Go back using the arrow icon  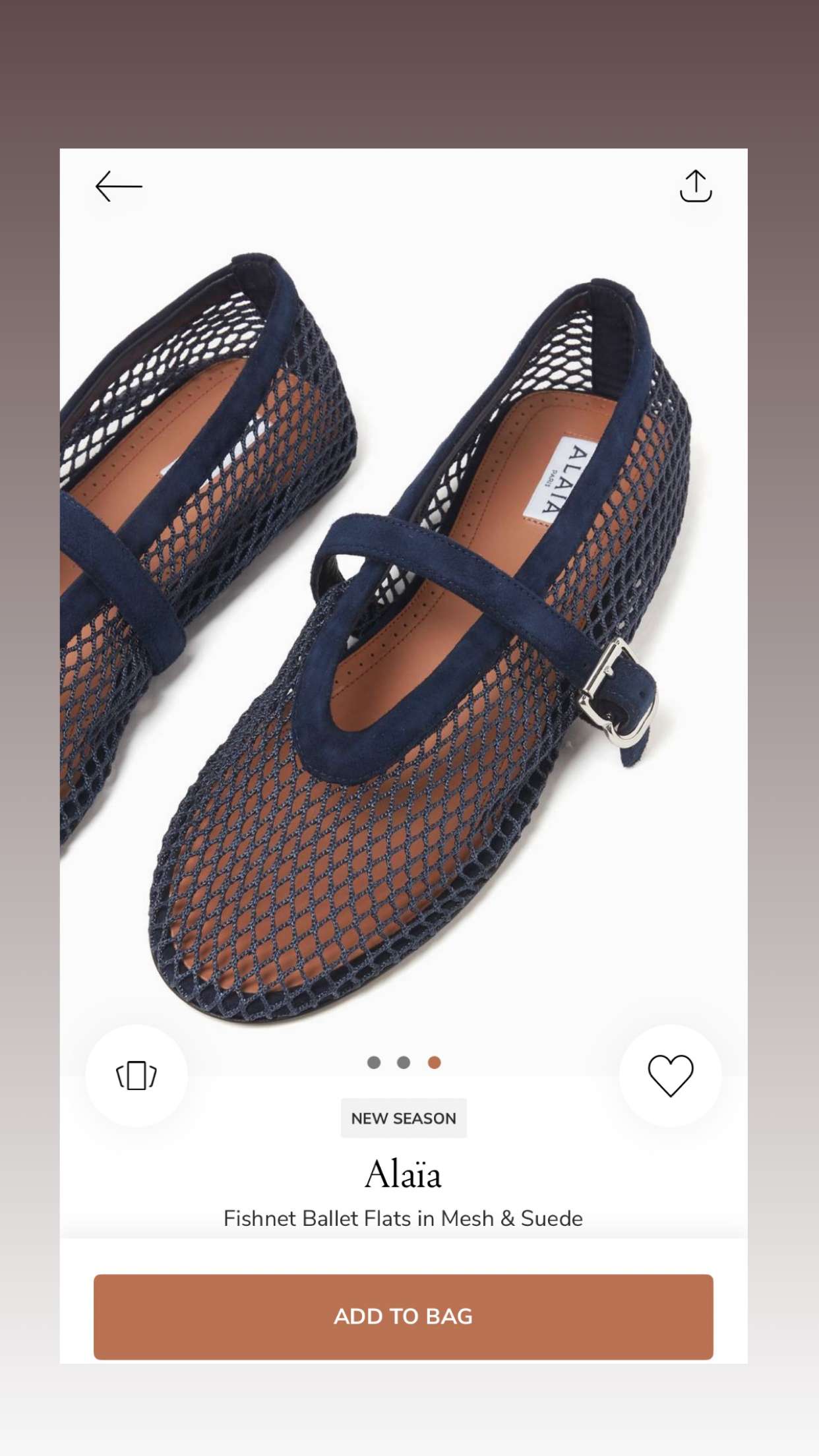pyautogui.click(x=119, y=187)
